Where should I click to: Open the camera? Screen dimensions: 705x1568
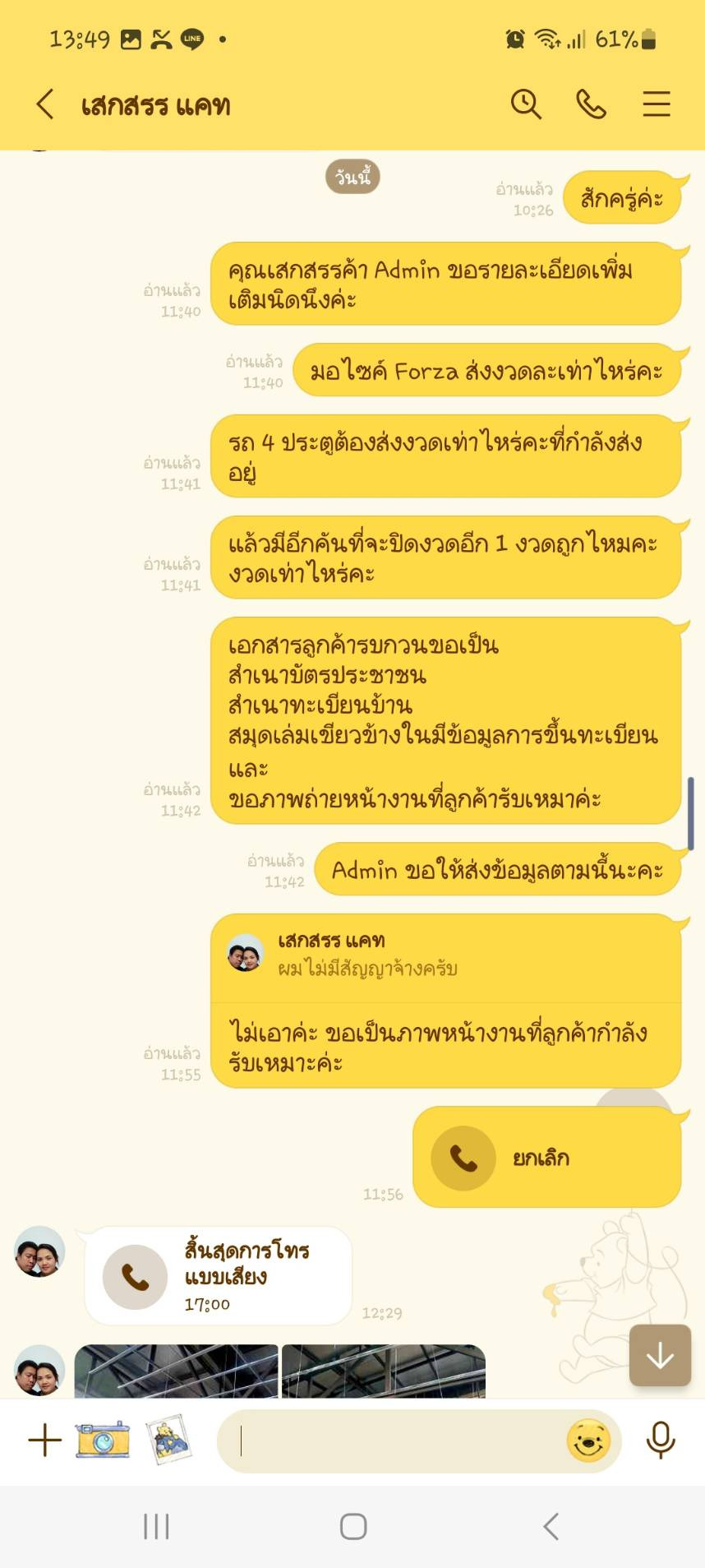coord(103,1440)
